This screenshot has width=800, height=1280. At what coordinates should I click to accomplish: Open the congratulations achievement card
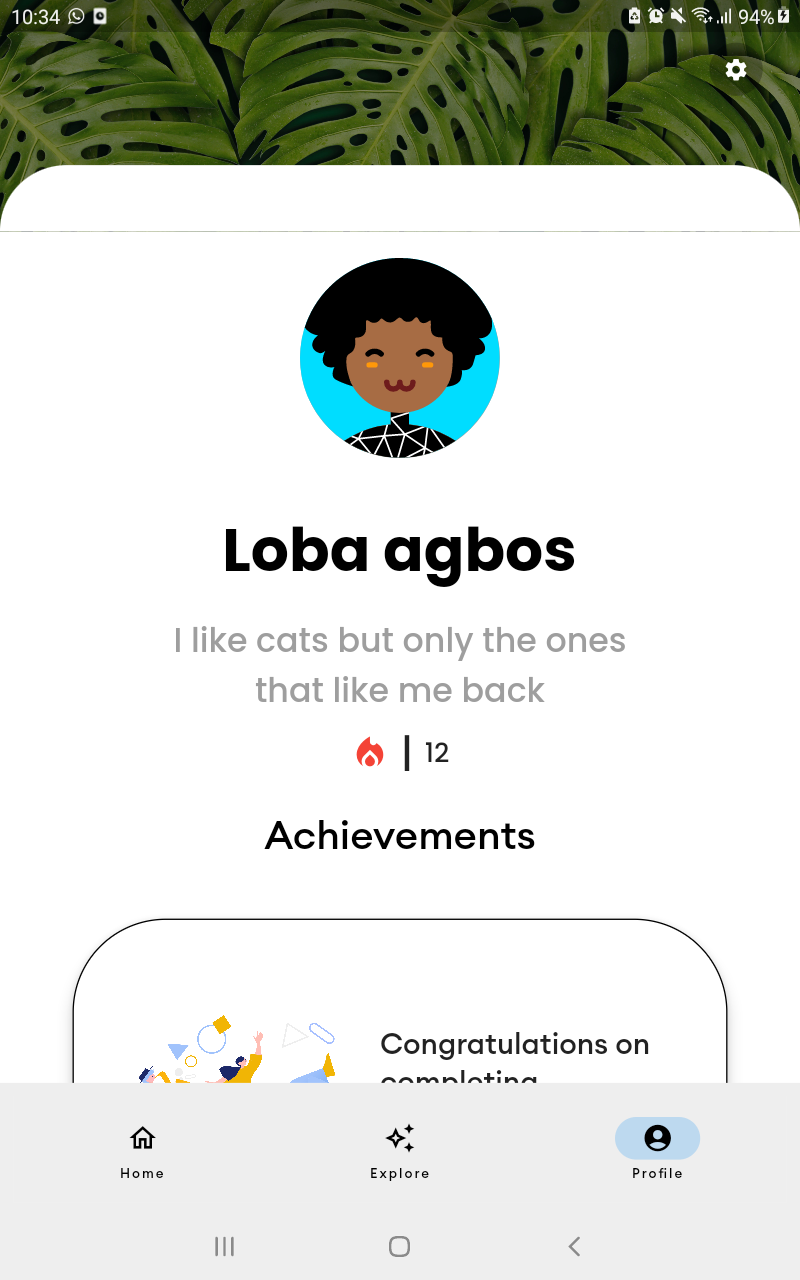(400, 1020)
